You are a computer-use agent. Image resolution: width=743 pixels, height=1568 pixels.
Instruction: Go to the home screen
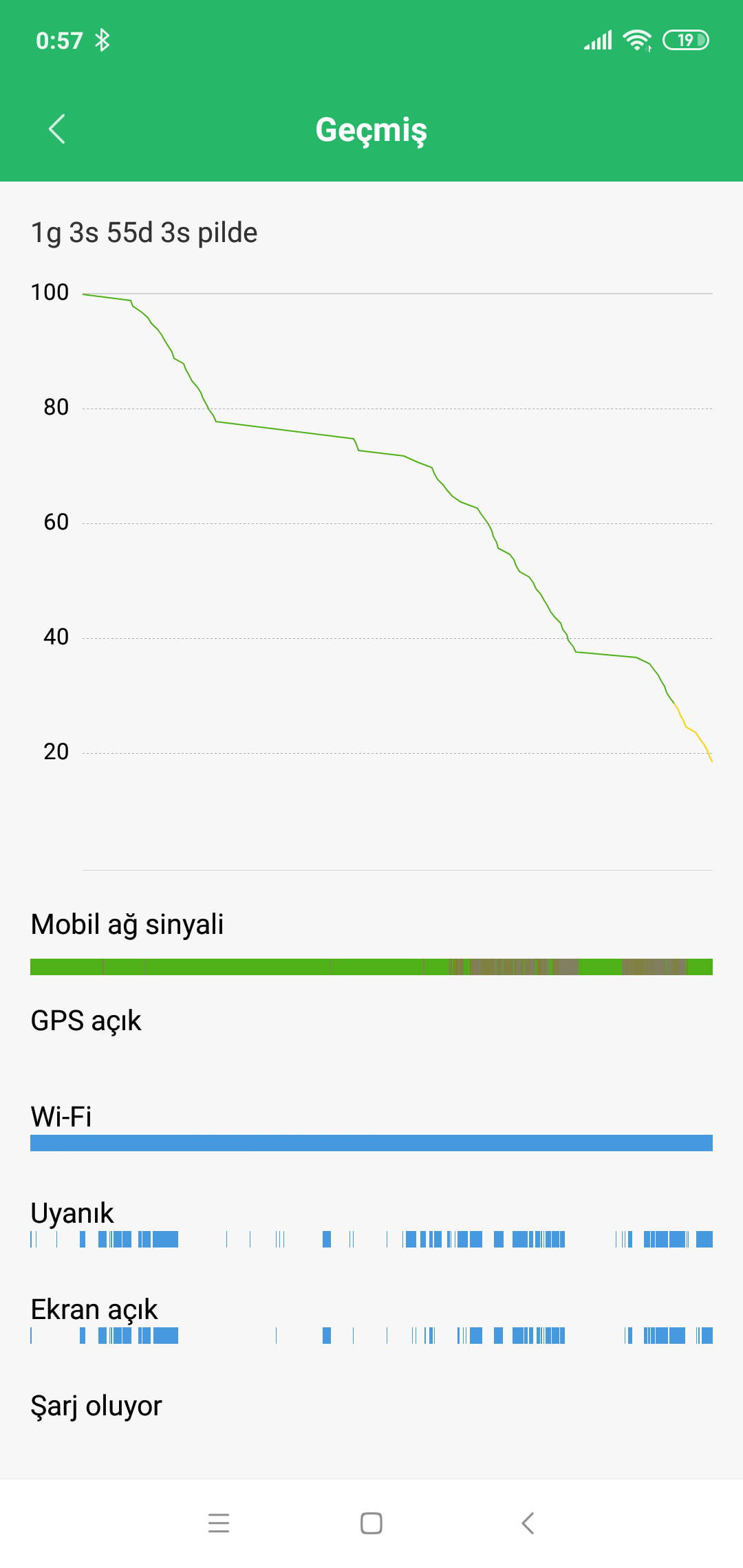(371, 1523)
